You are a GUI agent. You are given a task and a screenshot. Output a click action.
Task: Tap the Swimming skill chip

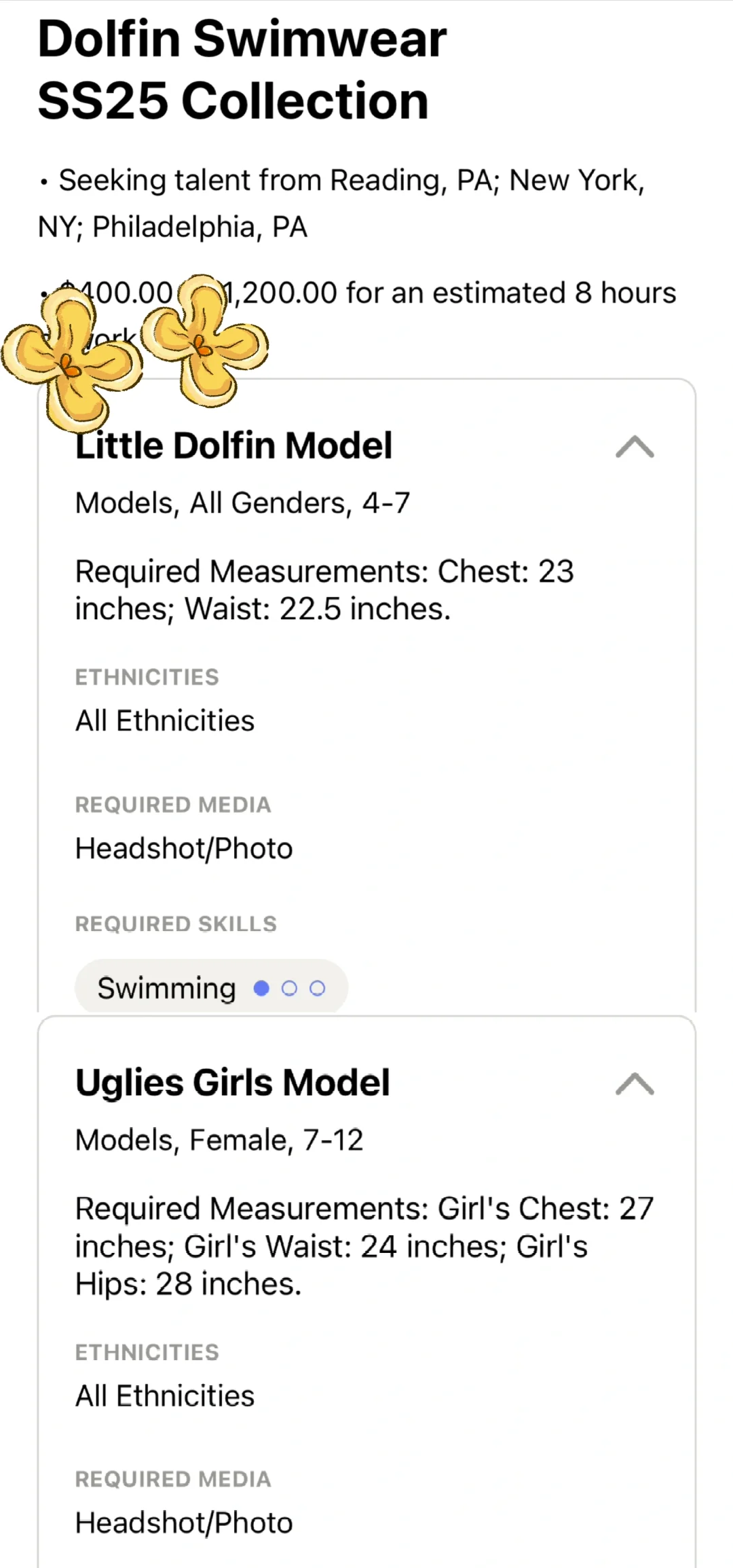(x=211, y=987)
